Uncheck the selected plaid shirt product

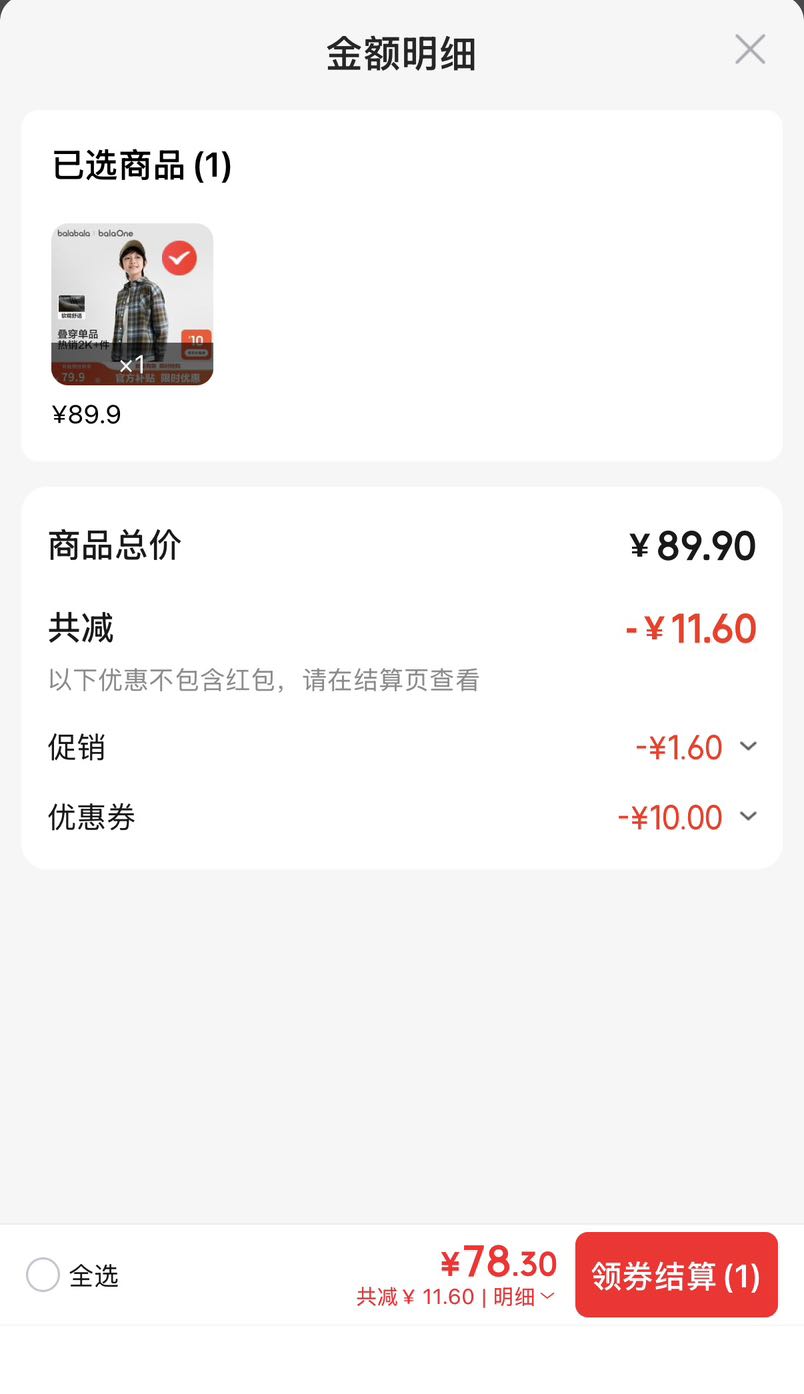(180, 257)
